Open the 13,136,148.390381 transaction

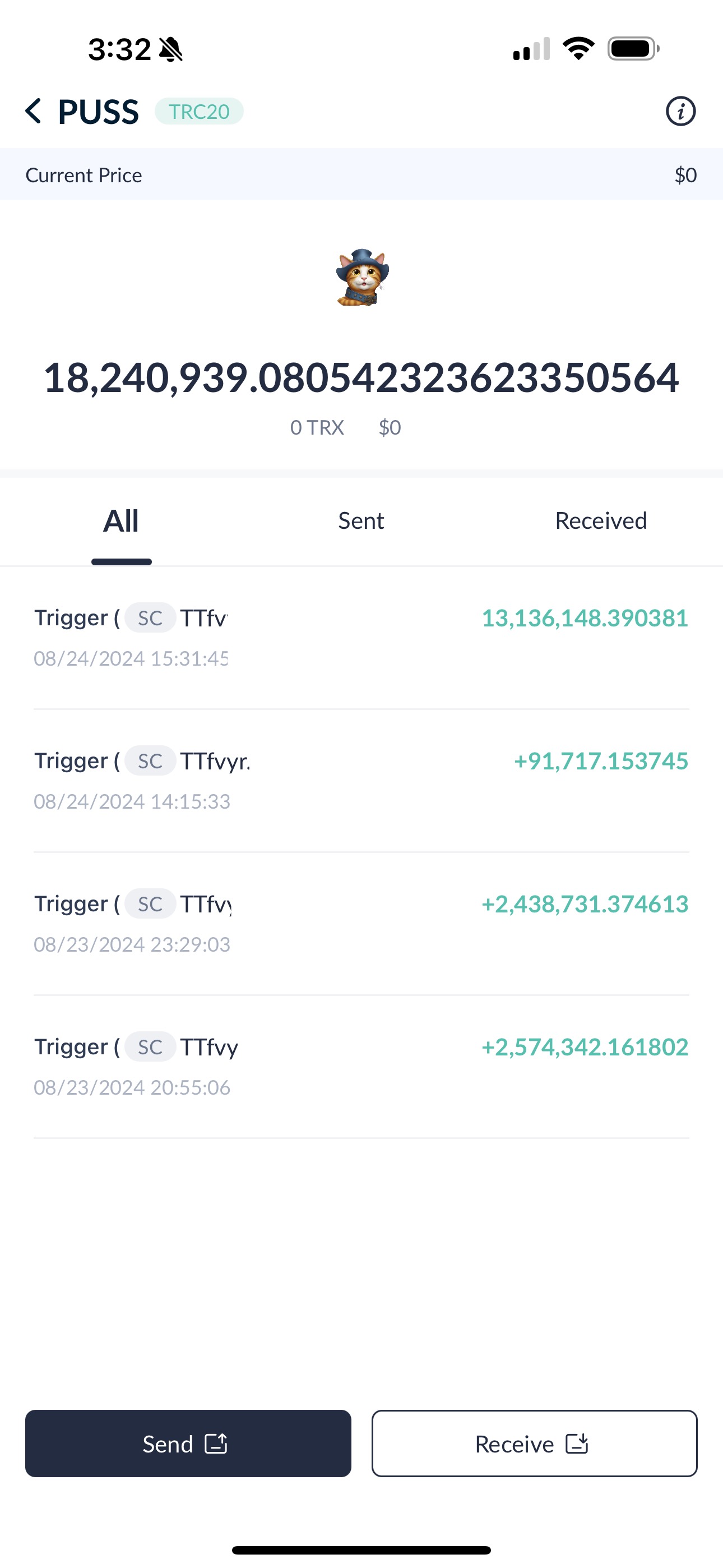pyautogui.click(x=361, y=637)
